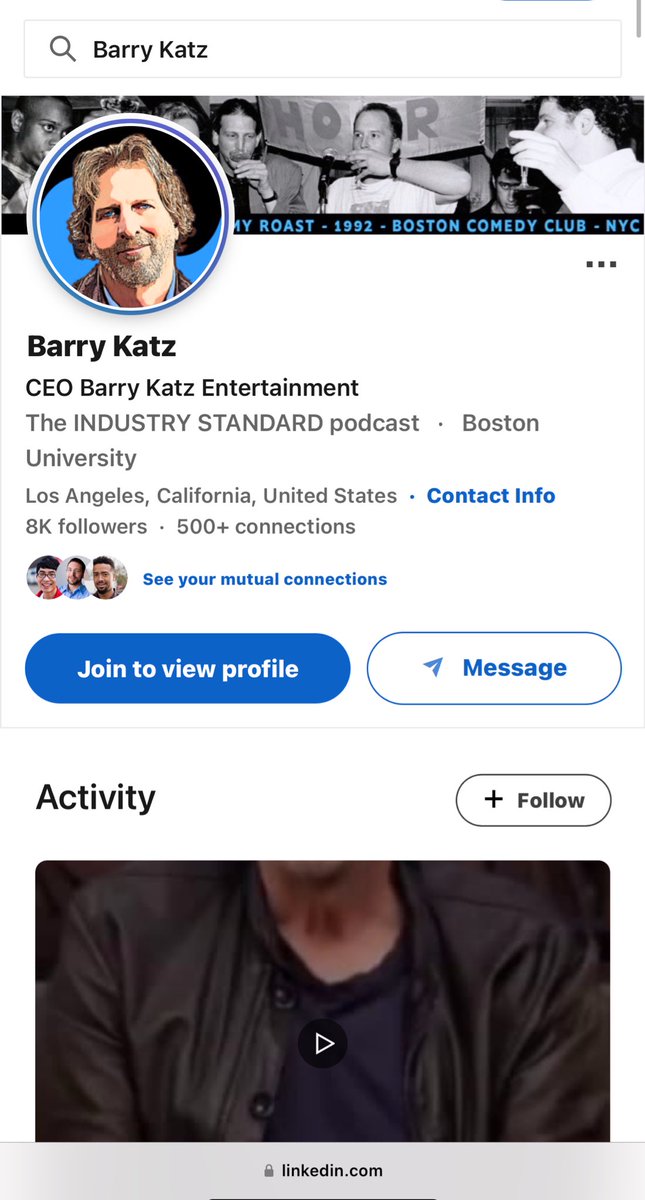Viewport: 645px width, 1200px height.
Task: Play the activity video
Action: tap(323, 1043)
